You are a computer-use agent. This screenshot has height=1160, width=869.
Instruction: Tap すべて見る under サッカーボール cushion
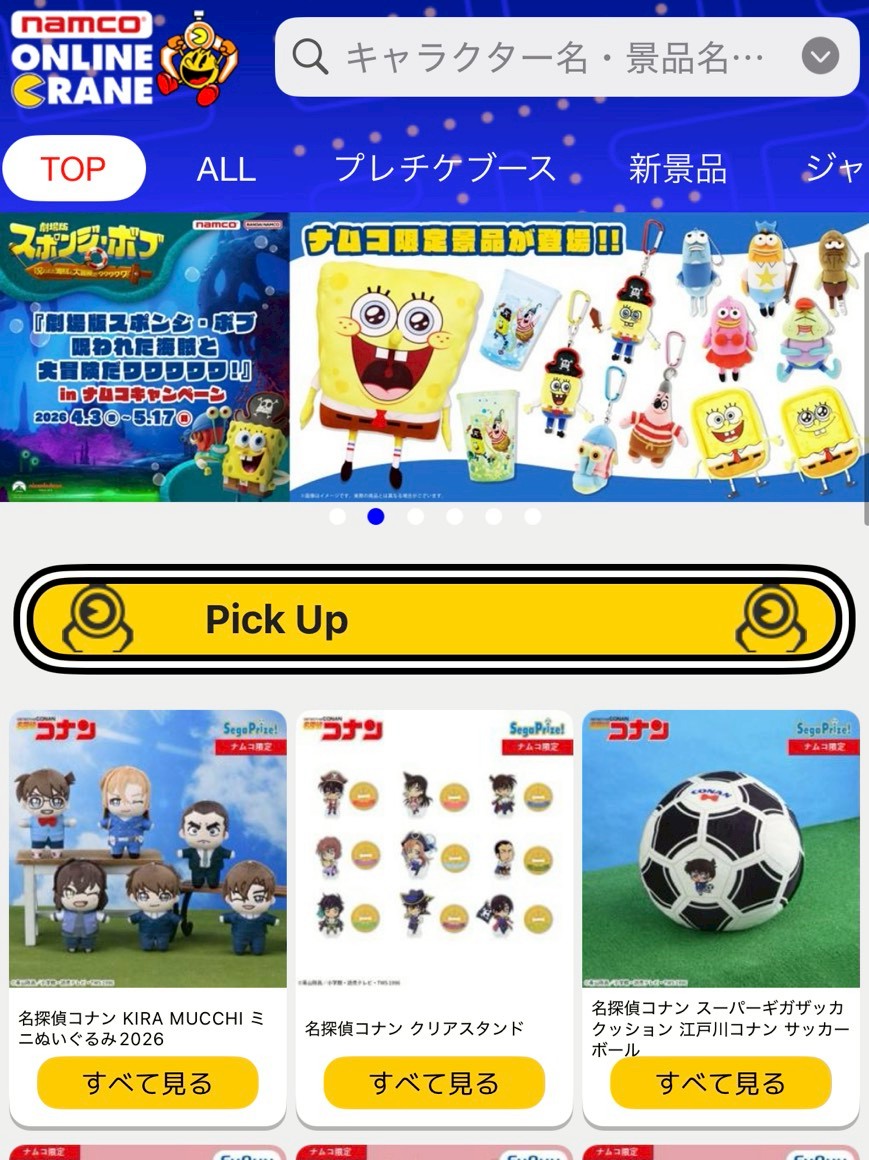pos(721,1083)
